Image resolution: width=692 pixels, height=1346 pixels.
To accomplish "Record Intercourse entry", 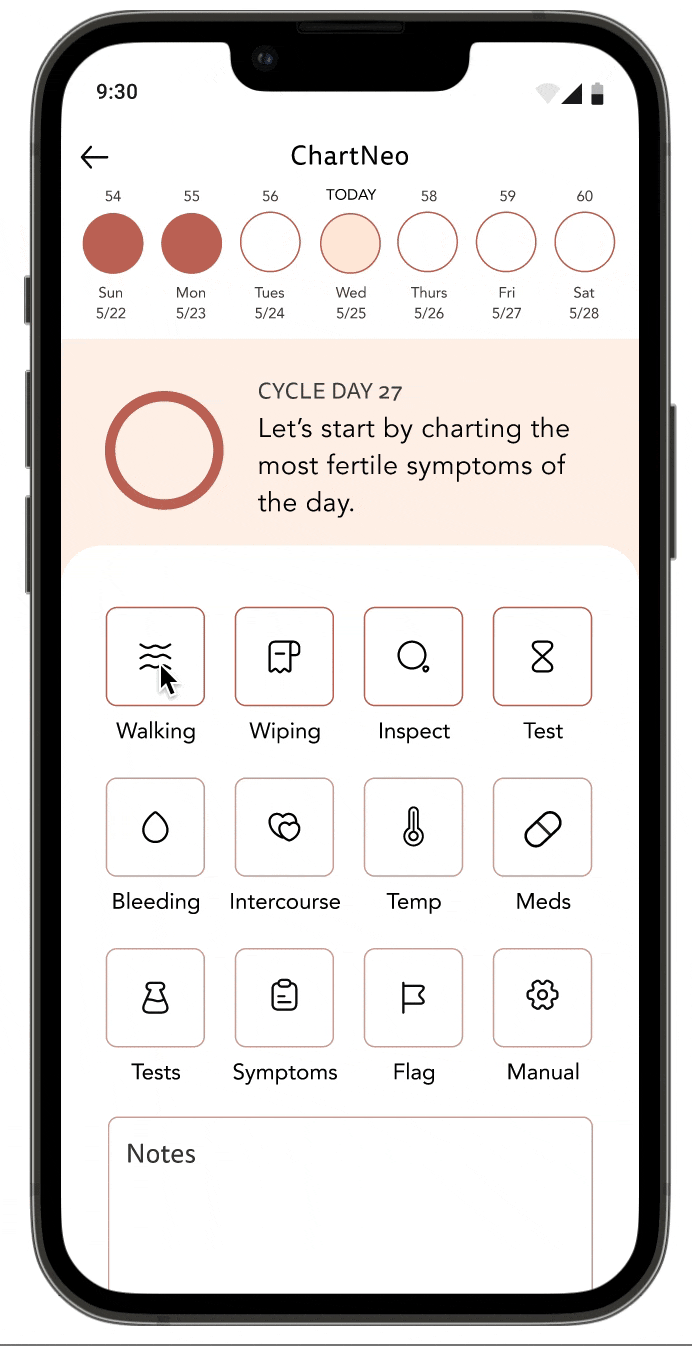I will (x=284, y=827).
